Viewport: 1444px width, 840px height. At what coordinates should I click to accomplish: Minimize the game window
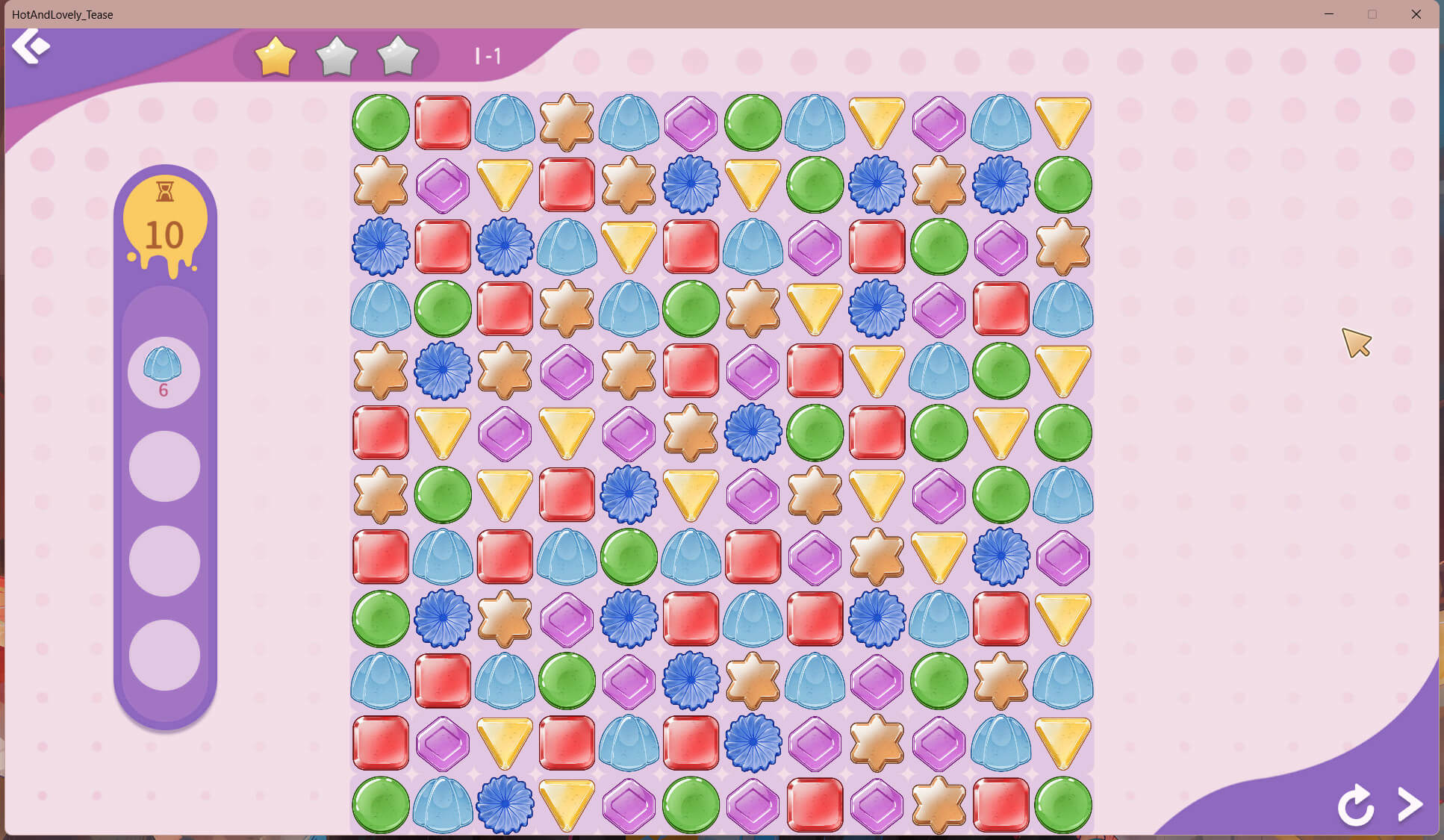[x=1329, y=14]
